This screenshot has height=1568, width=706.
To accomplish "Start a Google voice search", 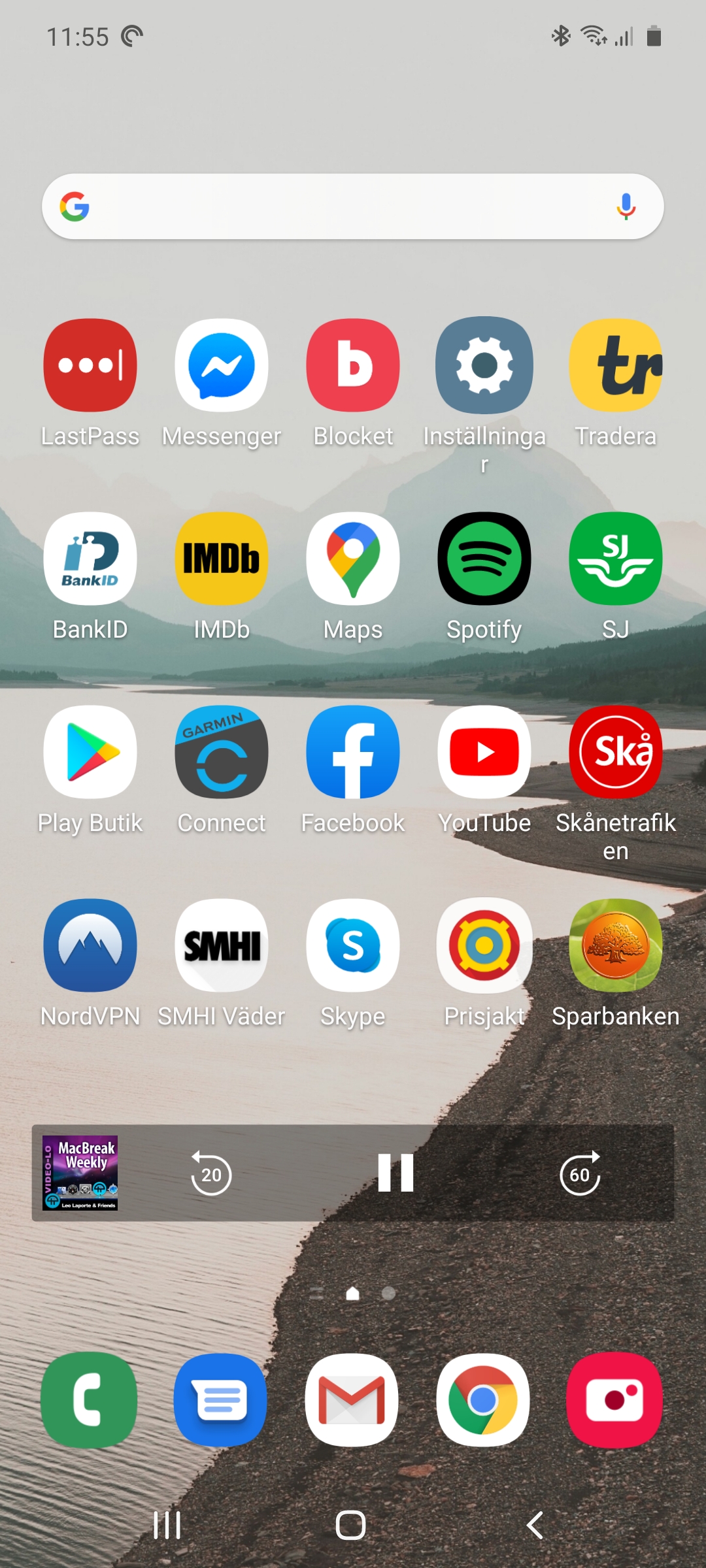I will pyautogui.click(x=626, y=206).
